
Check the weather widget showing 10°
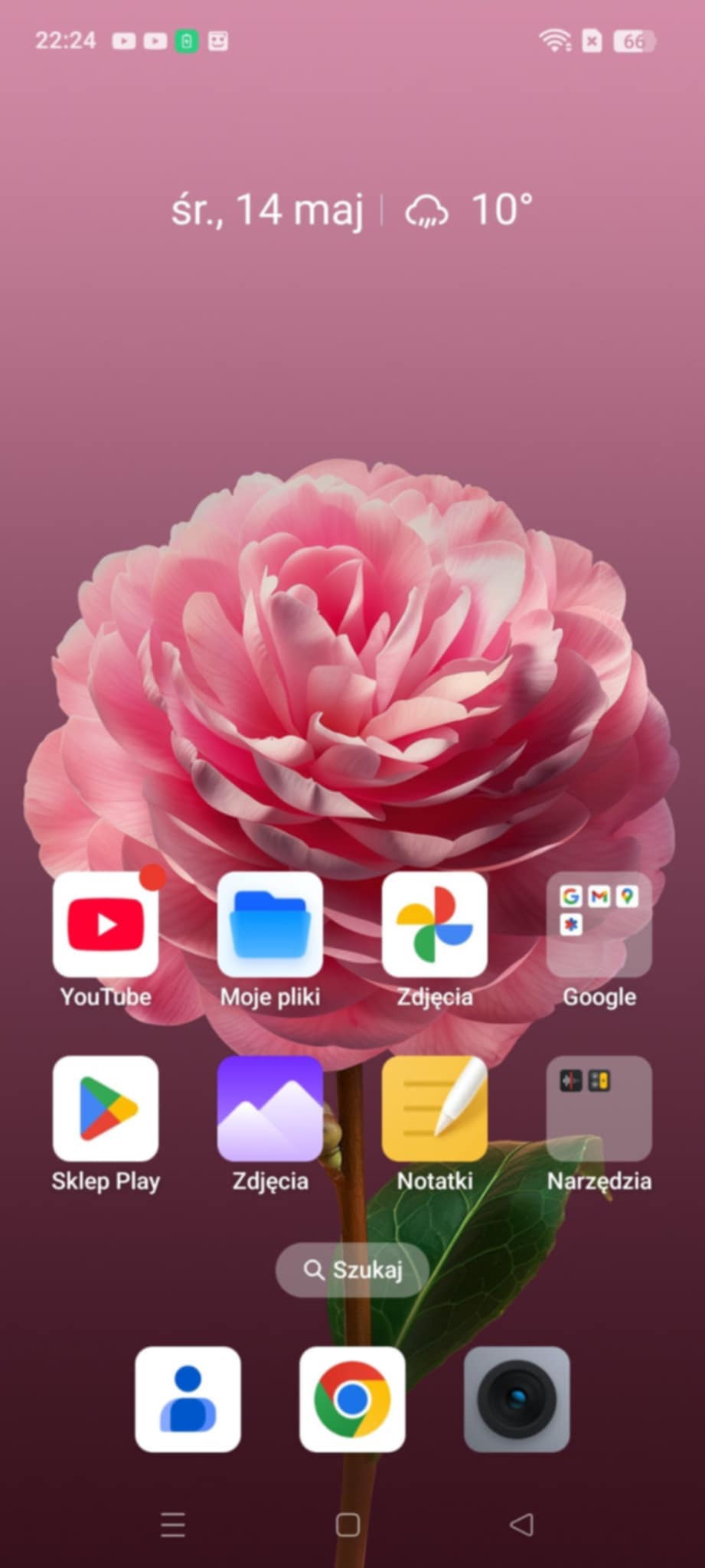pyautogui.click(x=468, y=210)
